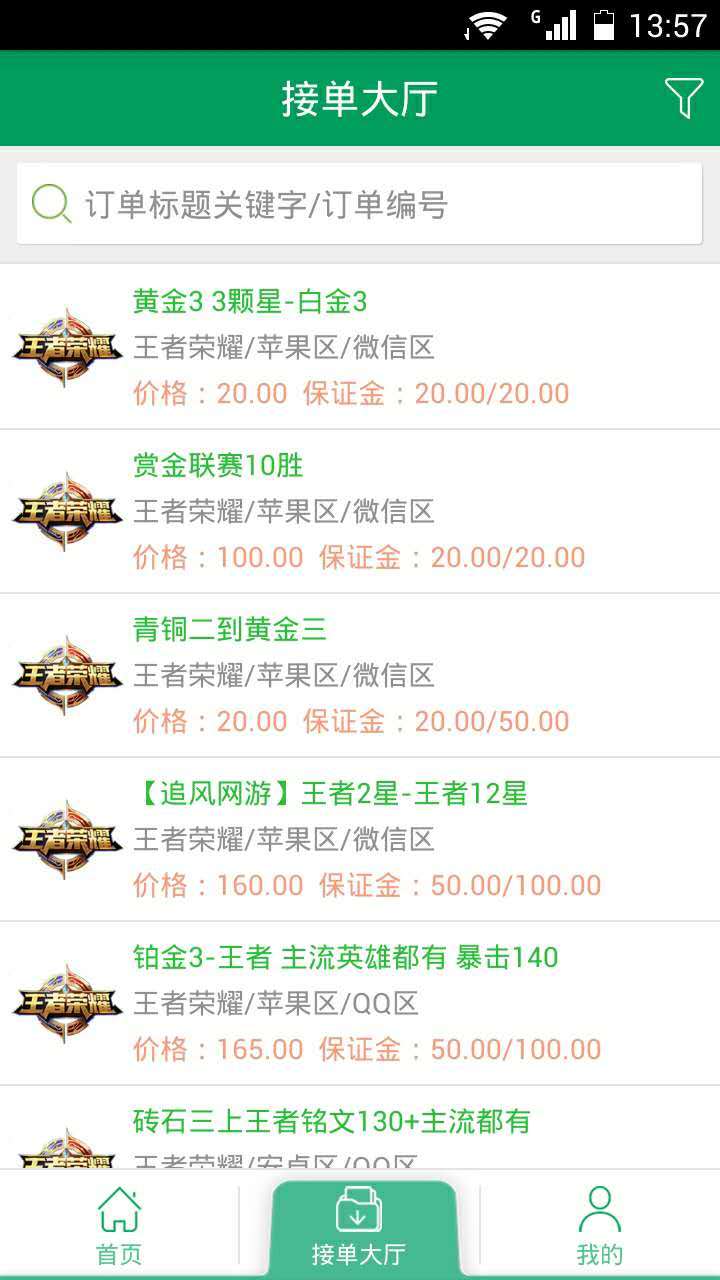
Task: Select order 青铜二到黄金三
Action: point(360,674)
